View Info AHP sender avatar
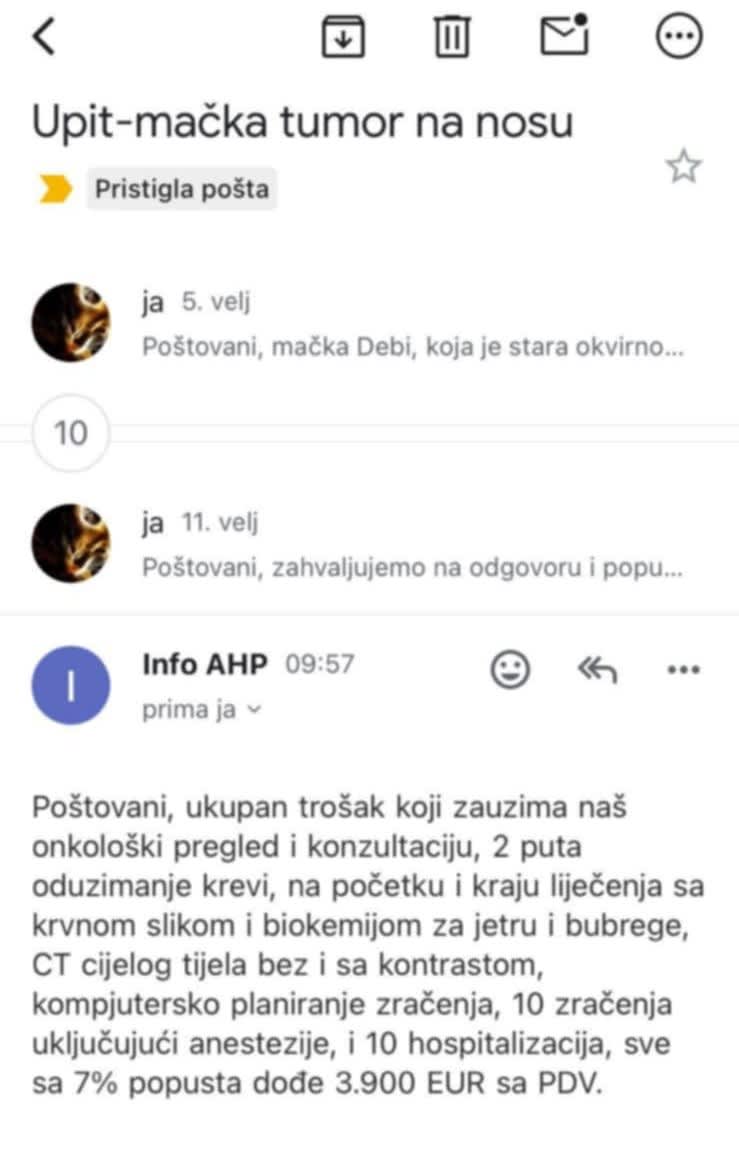Viewport: 739px width, 1161px height. [70, 685]
